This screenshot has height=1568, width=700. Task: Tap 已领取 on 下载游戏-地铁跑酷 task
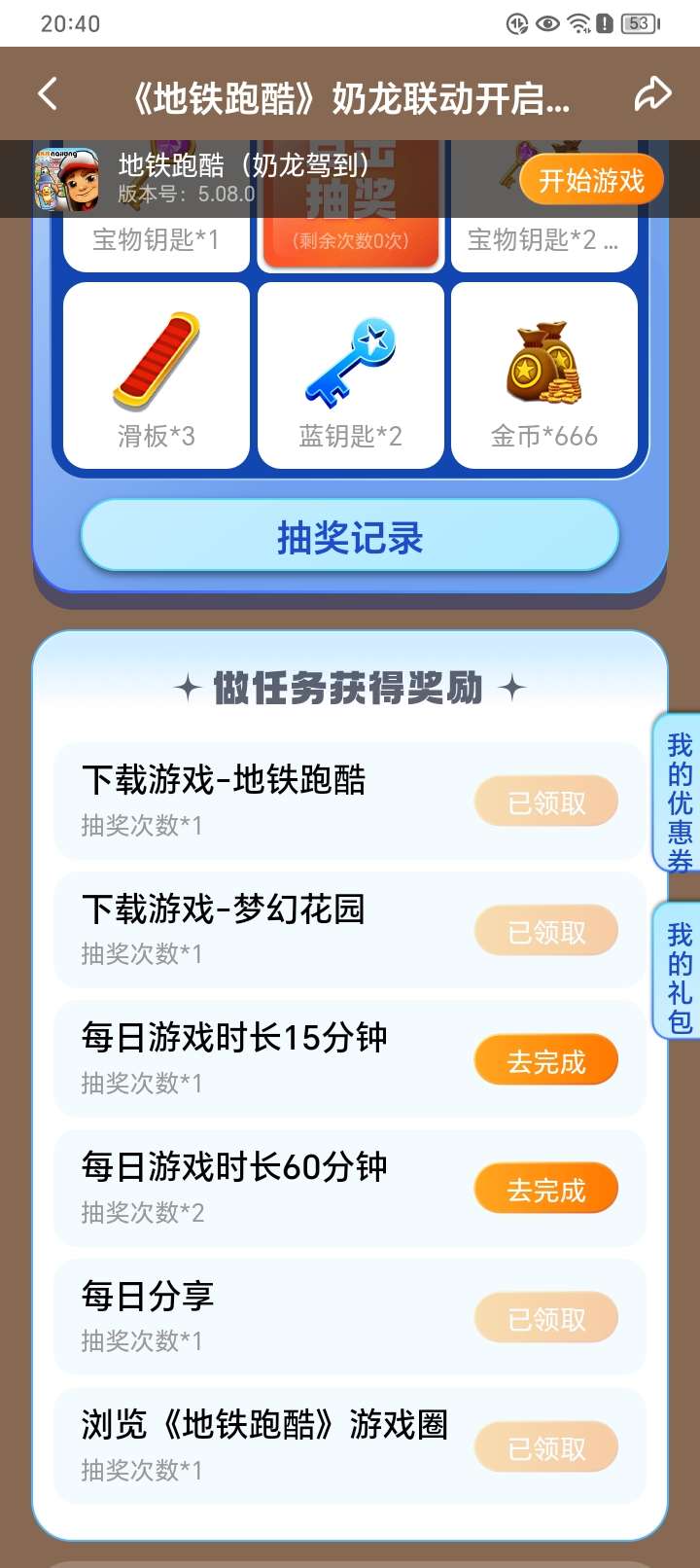click(x=545, y=802)
